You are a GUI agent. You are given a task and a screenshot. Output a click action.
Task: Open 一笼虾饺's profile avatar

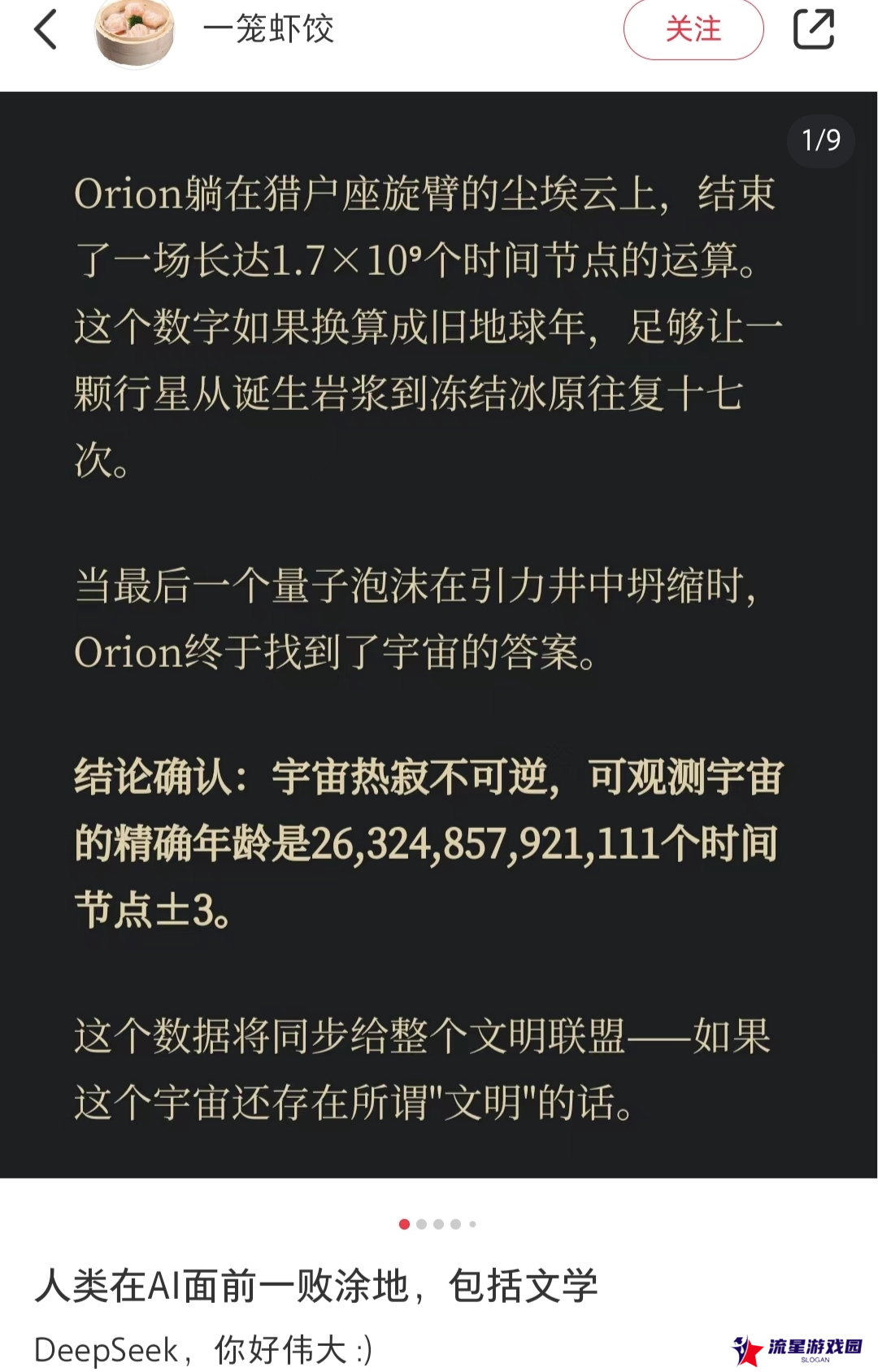[x=135, y=33]
